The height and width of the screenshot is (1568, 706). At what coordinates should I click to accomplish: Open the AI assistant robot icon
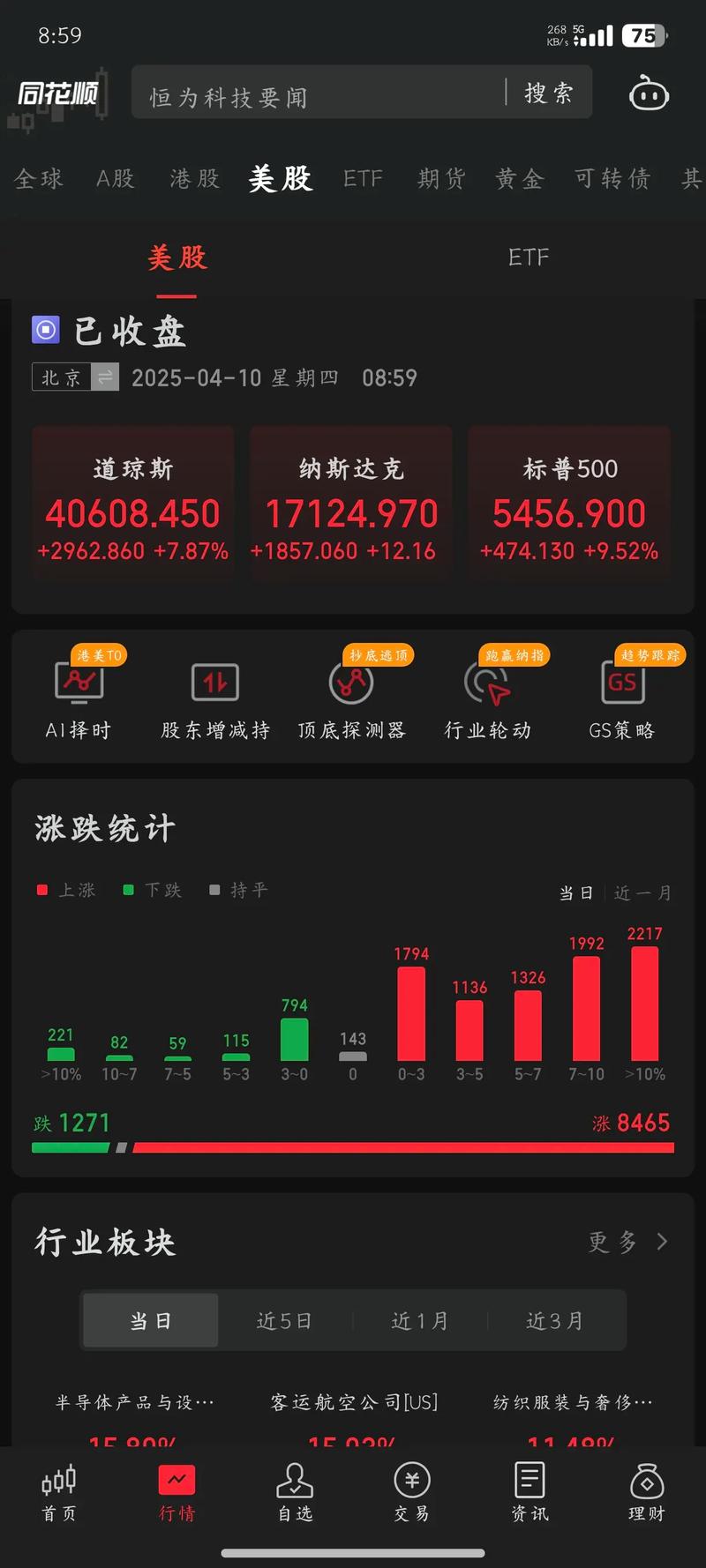click(648, 94)
